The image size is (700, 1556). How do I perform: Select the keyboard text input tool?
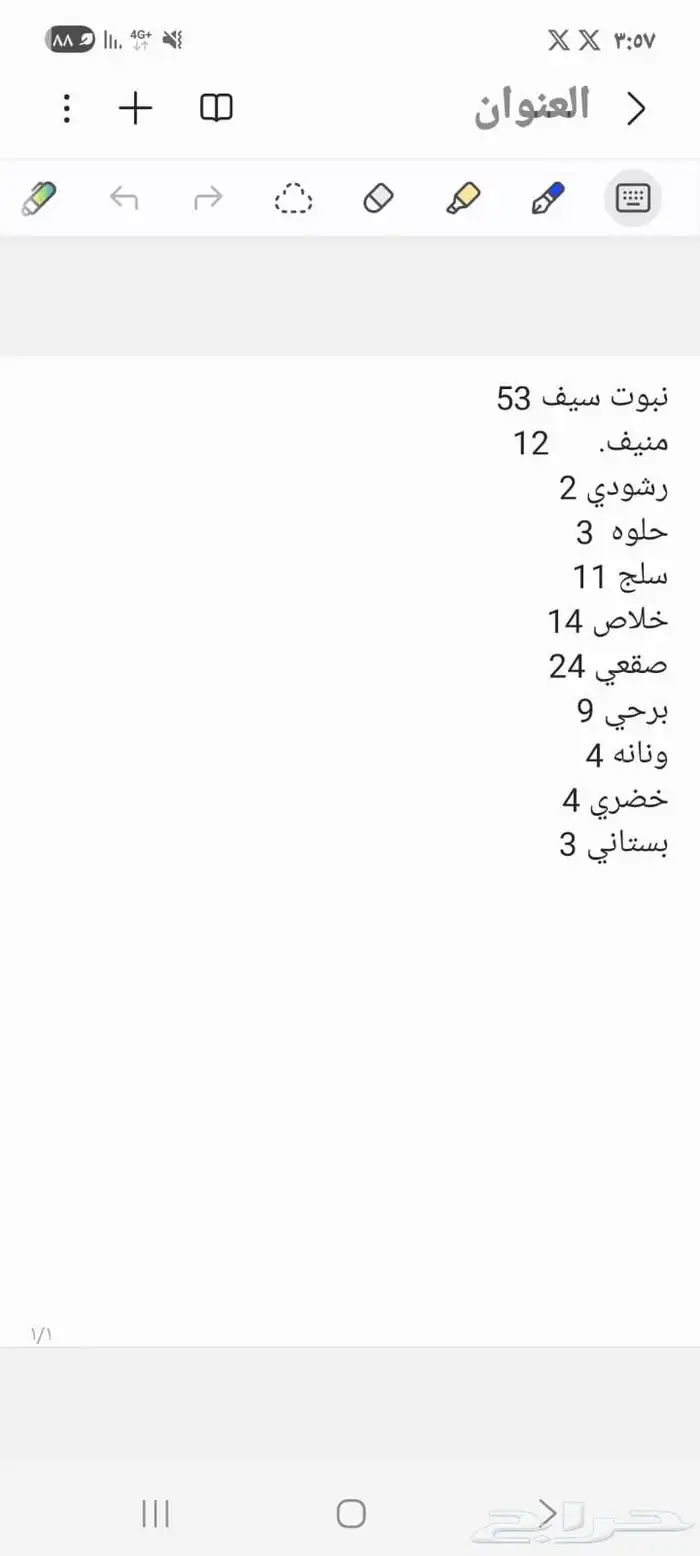click(633, 198)
